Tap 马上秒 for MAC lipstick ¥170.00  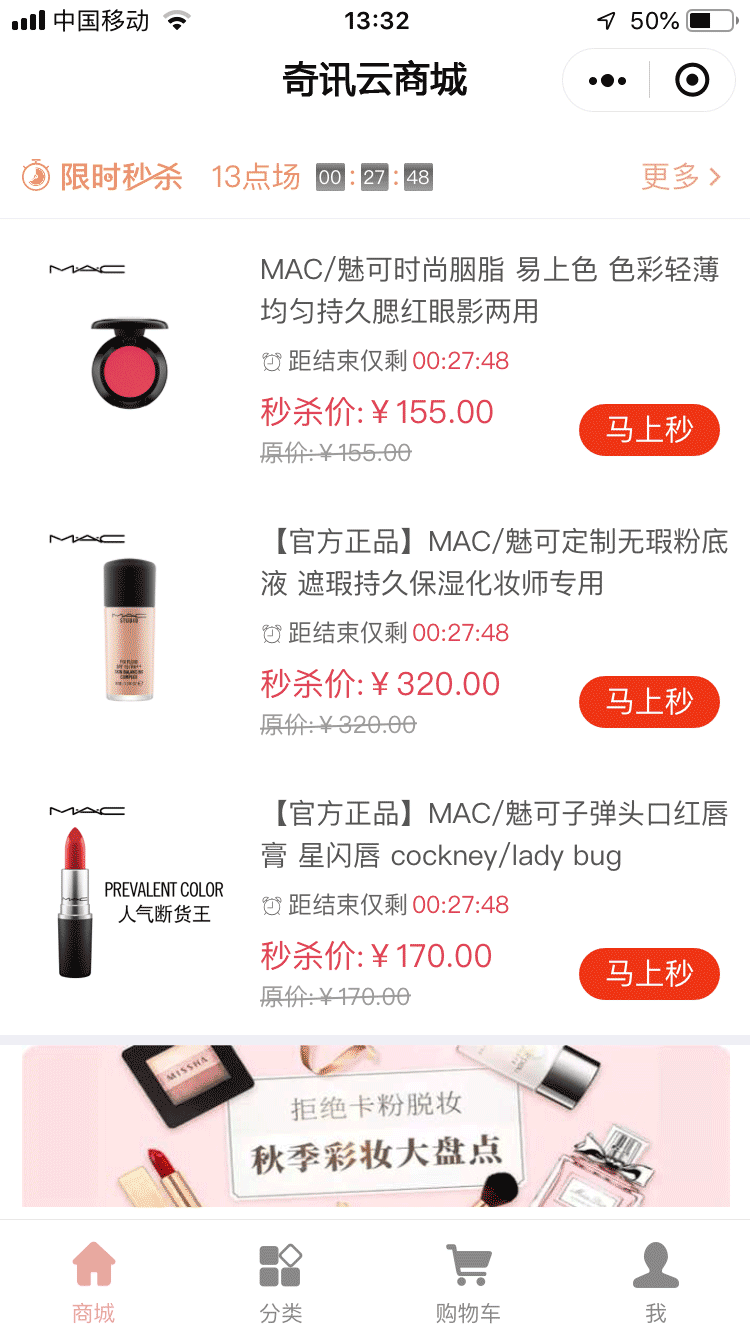[x=649, y=974]
